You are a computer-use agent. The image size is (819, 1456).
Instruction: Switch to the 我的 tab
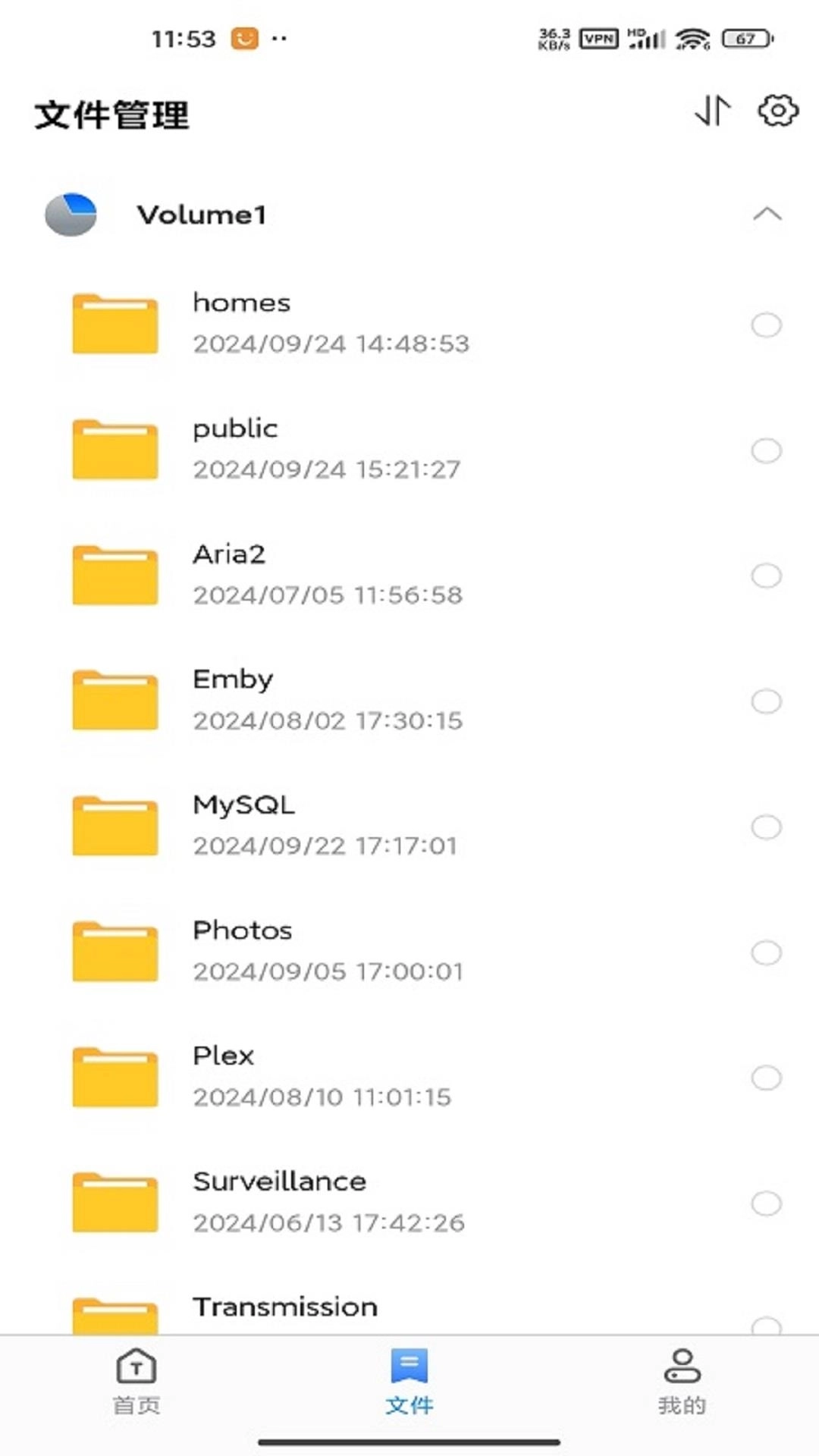coord(682,1382)
